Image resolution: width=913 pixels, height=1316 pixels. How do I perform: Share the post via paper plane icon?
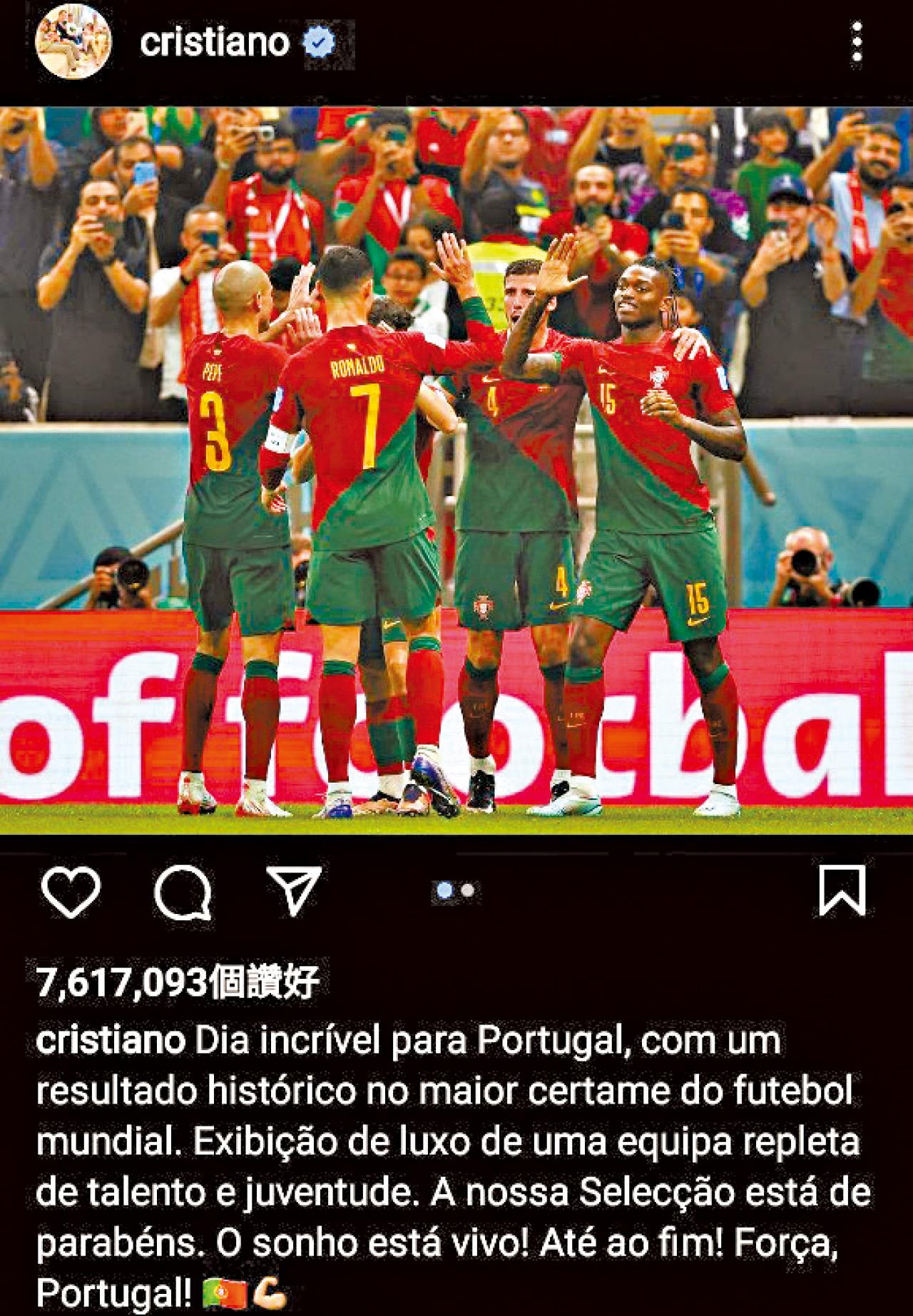pyautogui.click(x=293, y=890)
